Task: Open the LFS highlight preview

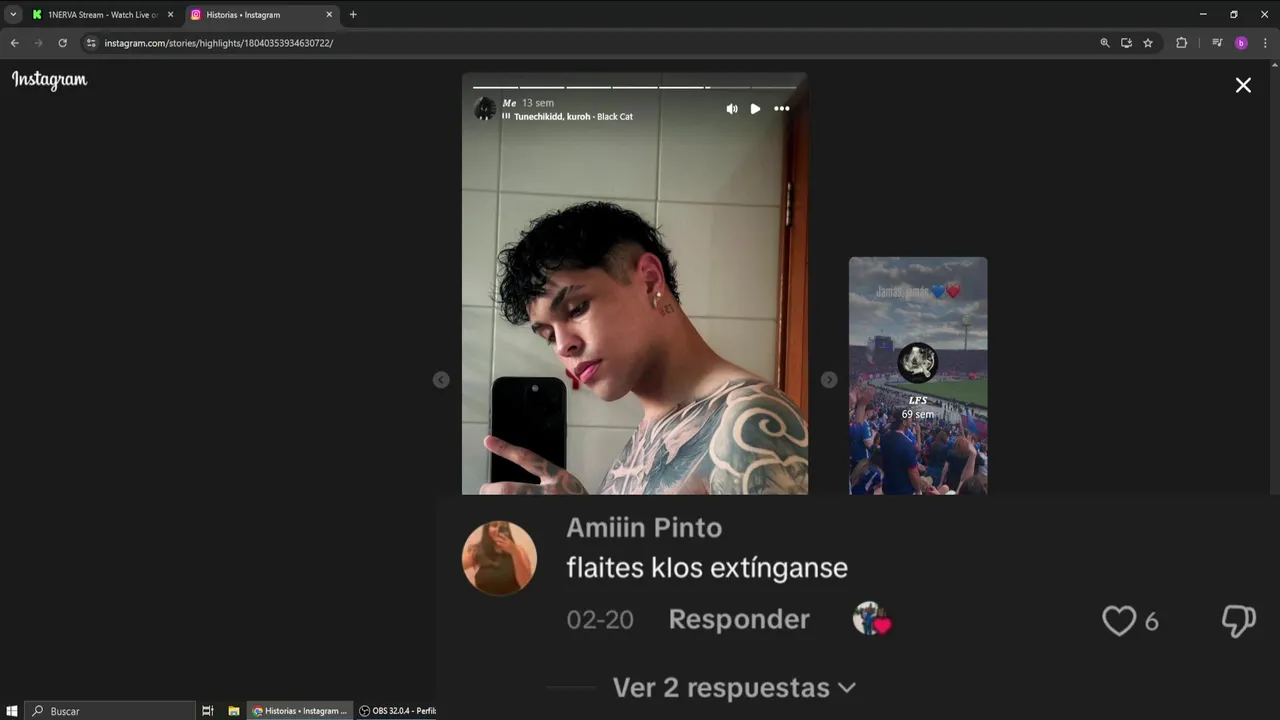Action: pos(917,376)
